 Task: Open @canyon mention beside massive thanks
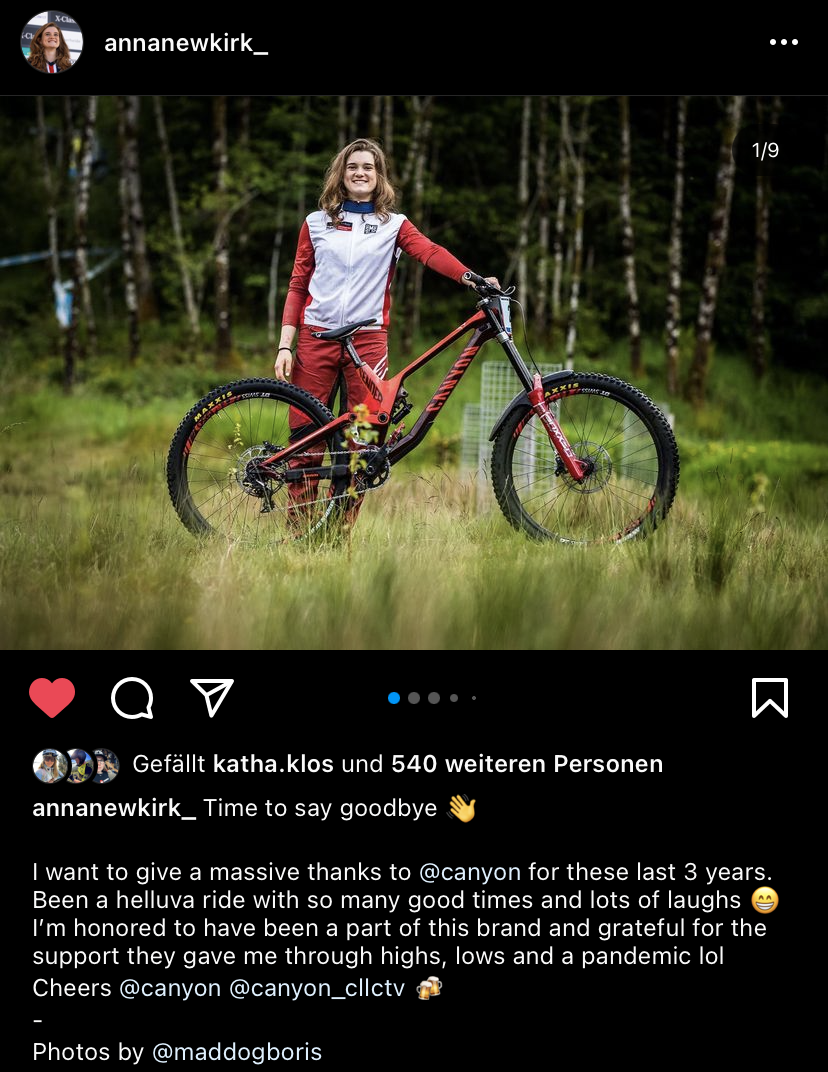[469, 871]
